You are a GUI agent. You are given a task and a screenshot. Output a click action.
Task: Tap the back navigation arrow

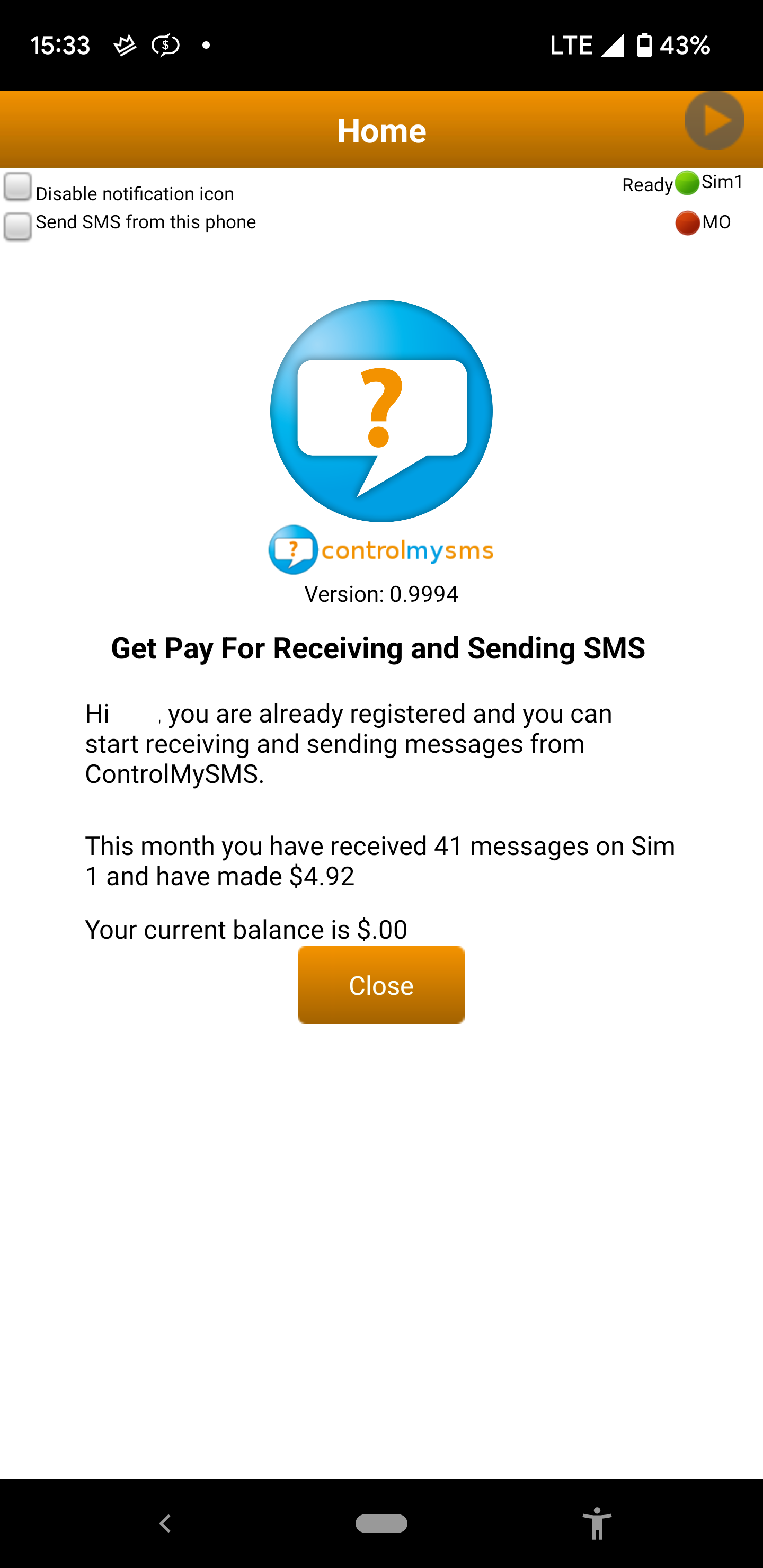[164, 1524]
